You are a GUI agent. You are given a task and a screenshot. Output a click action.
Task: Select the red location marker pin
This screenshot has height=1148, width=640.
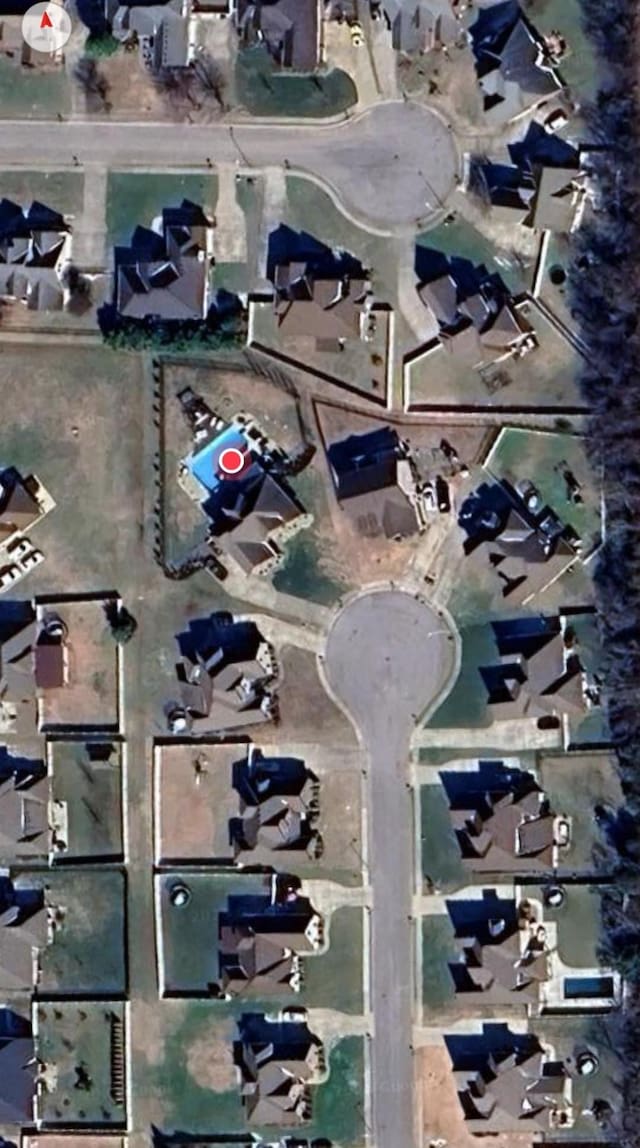pyautogui.click(x=231, y=461)
